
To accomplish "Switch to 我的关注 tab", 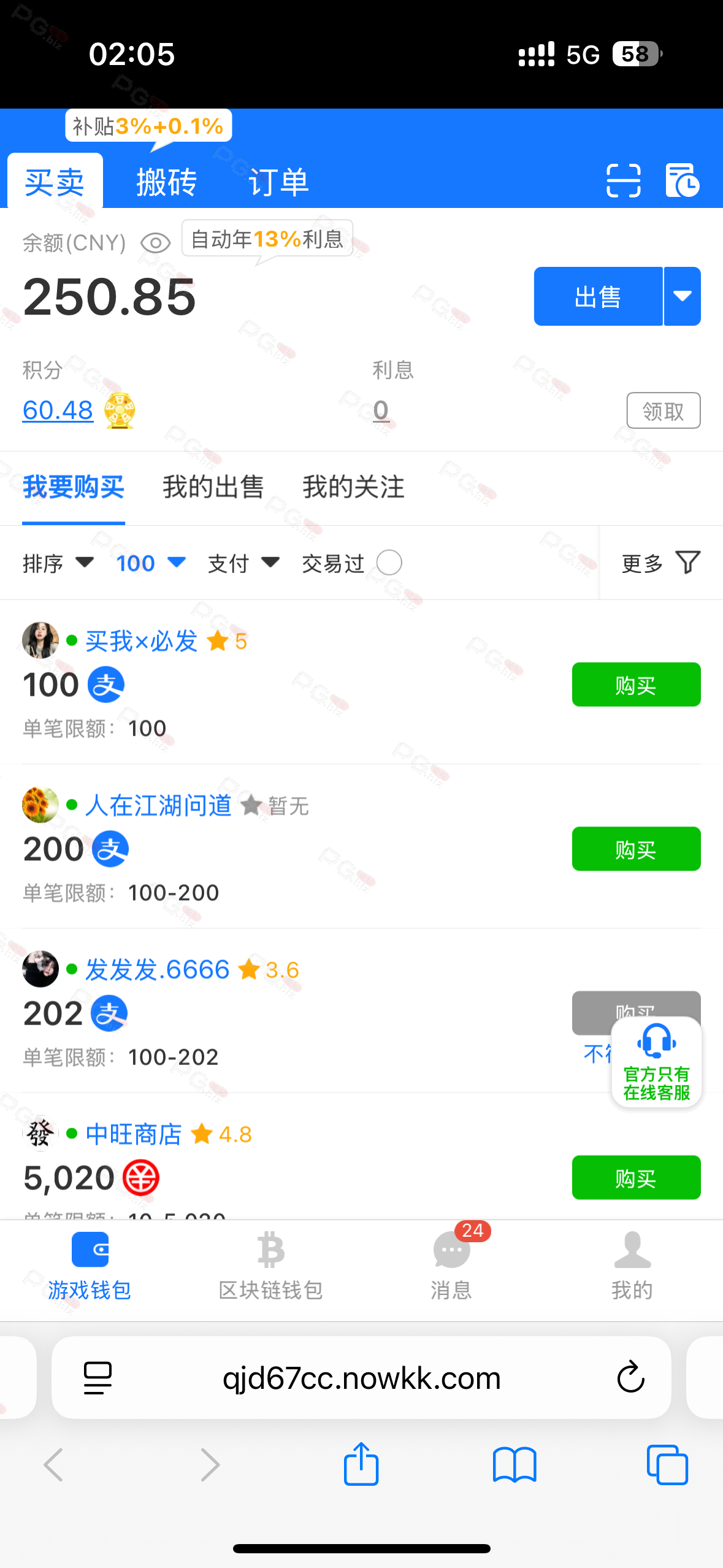I will (353, 487).
